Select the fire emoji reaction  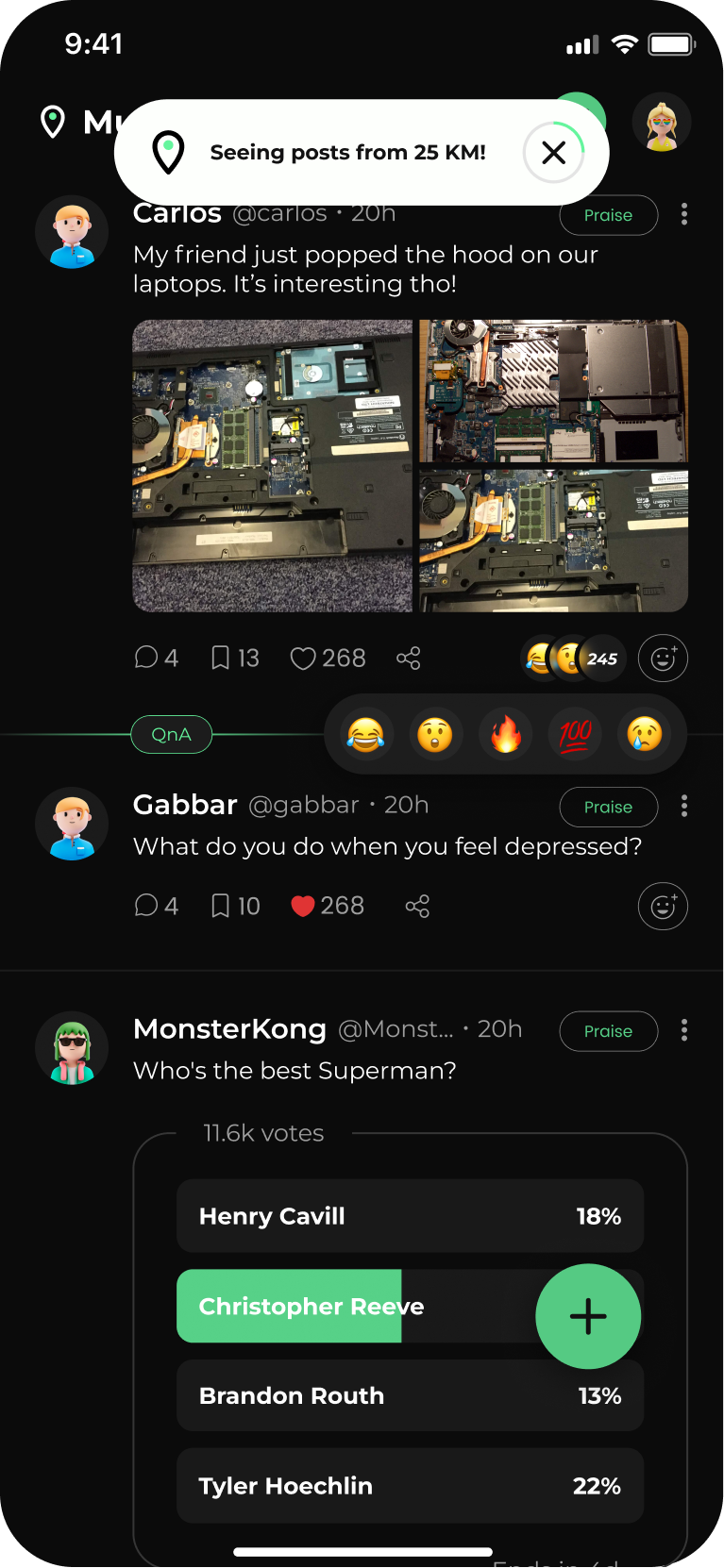click(x=505, y=734)
